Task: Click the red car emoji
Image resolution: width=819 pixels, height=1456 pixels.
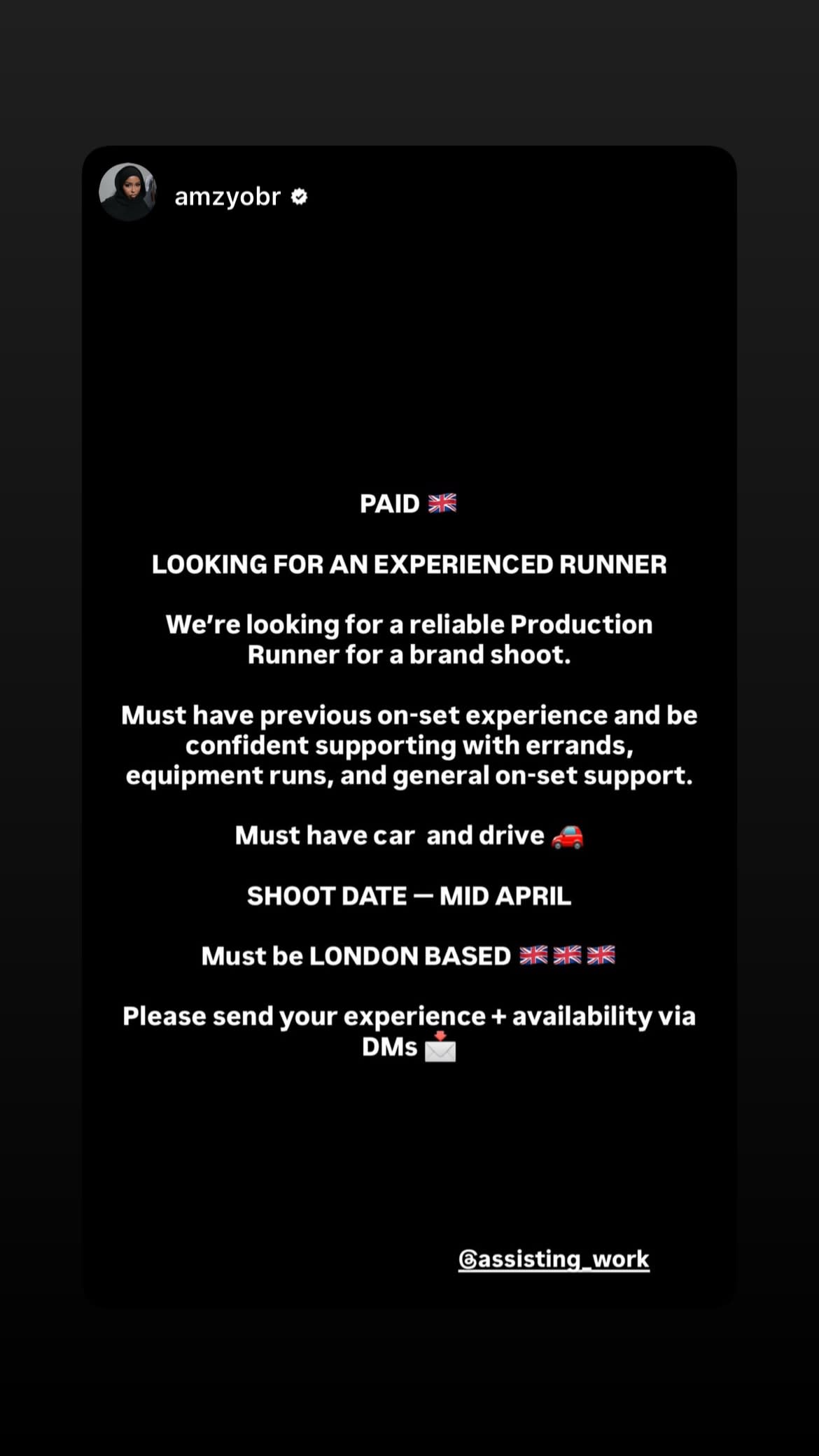Action: point(568,835)
